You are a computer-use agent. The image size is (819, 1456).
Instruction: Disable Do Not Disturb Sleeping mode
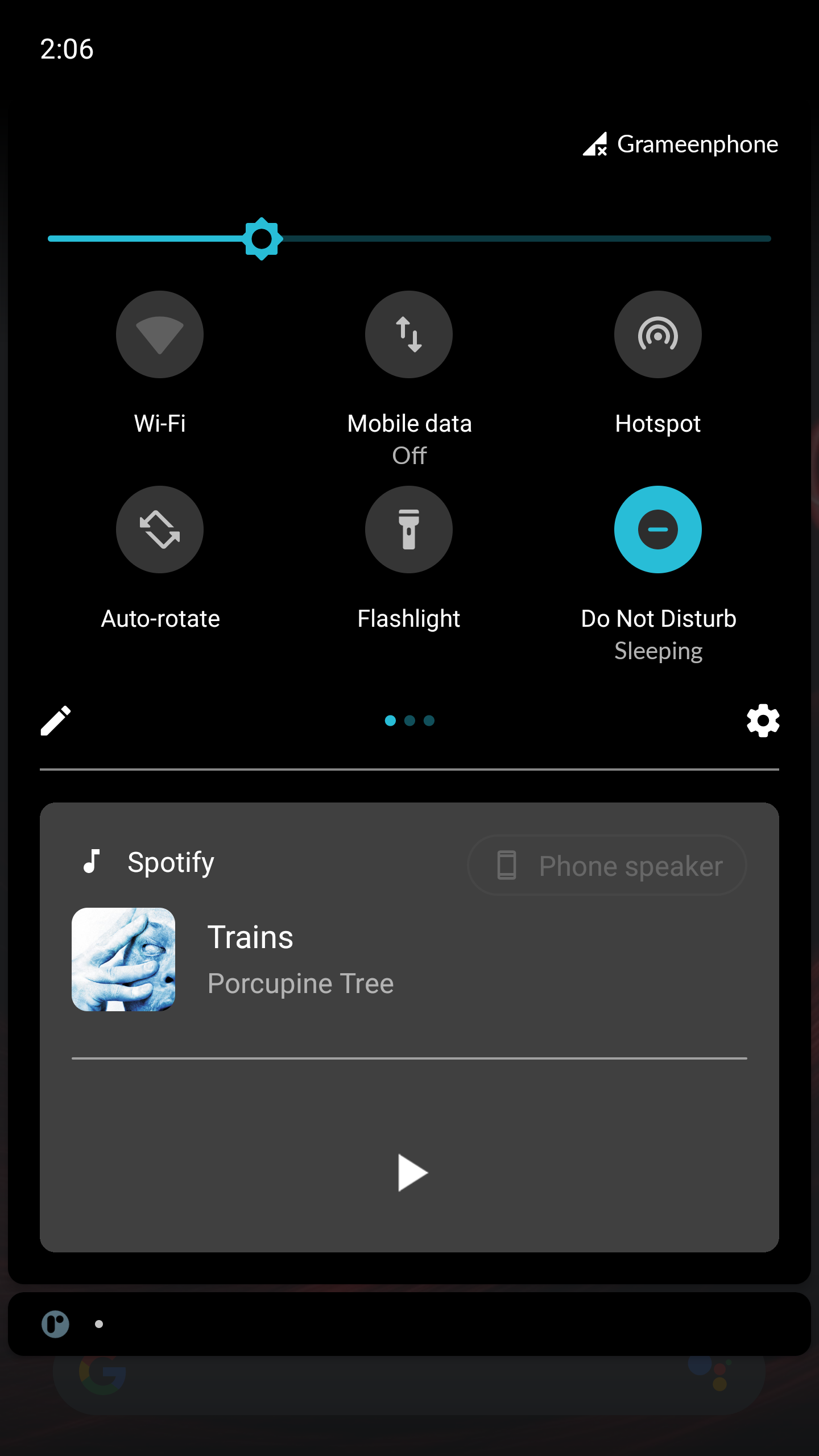(658, 529)
